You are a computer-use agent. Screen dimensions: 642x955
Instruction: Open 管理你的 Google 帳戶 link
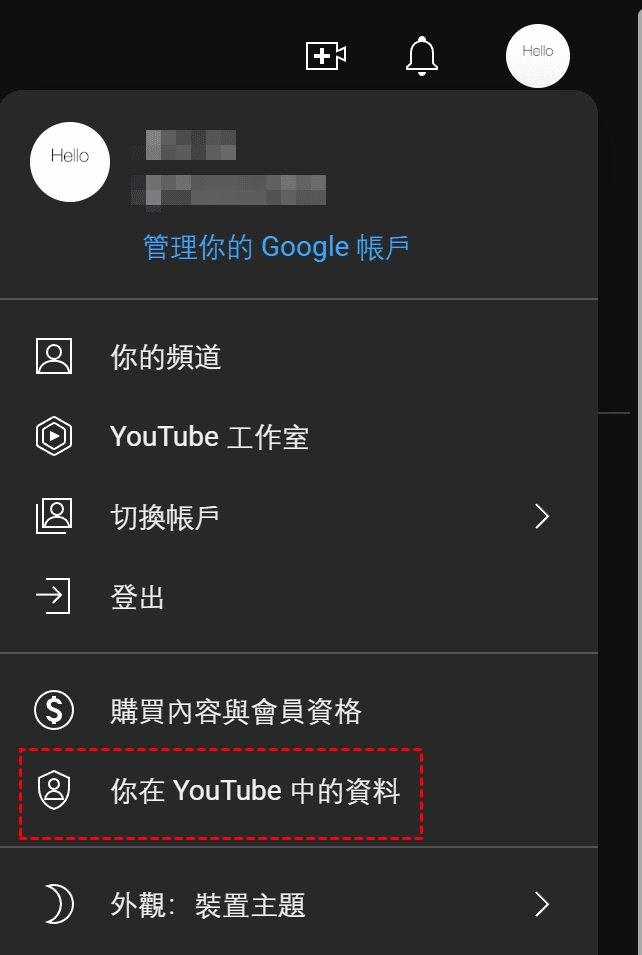pos(276,247)
